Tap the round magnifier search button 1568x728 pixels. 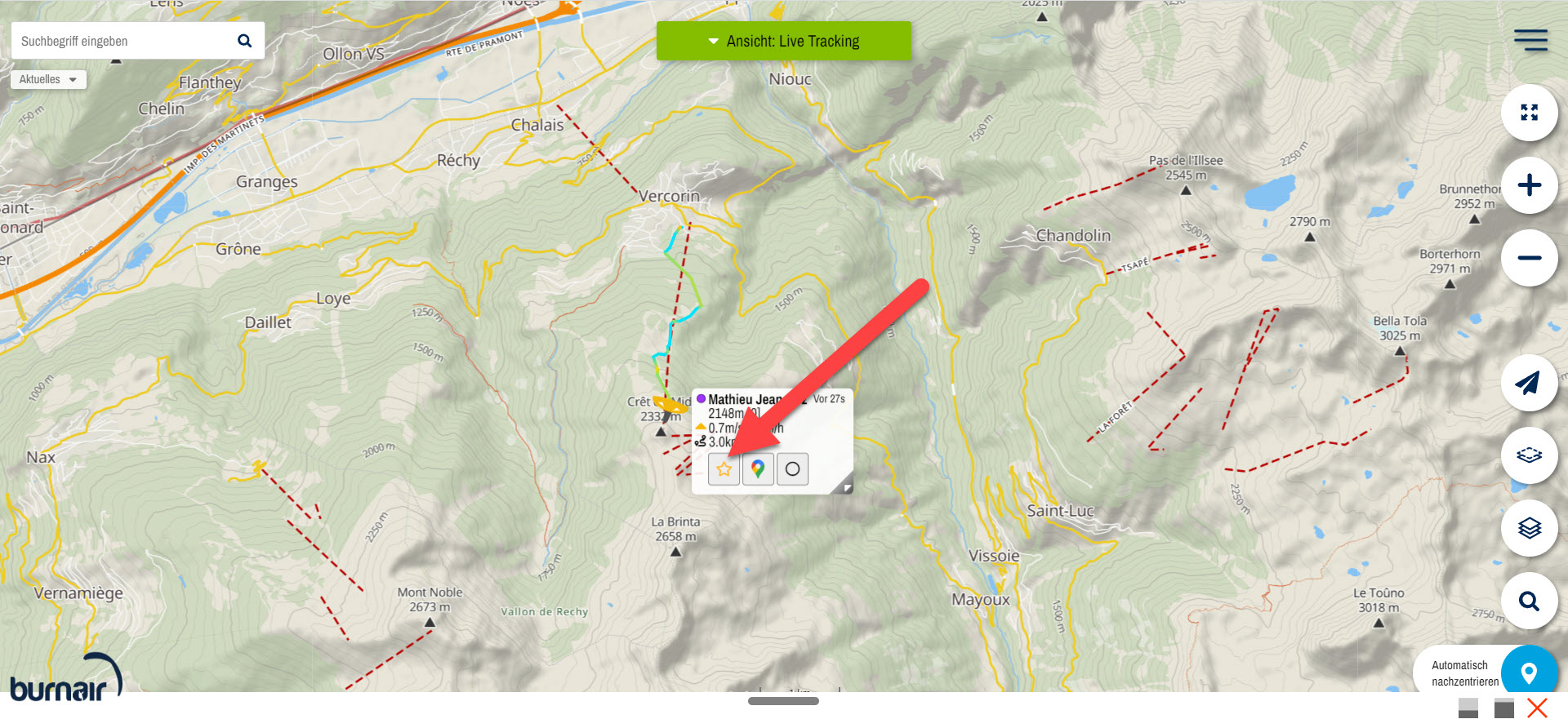pyautogui.click(x=1529, y=601)
